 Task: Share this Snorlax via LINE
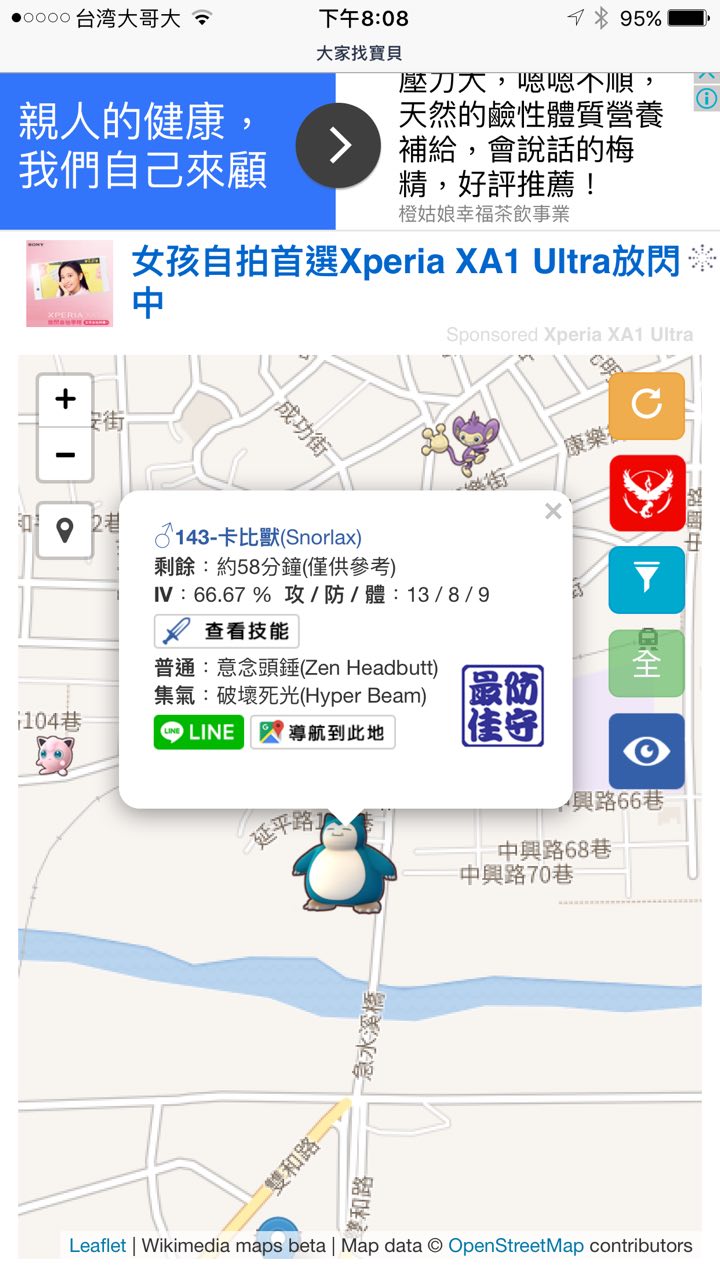pyautogui.click(x=198, y=732)
